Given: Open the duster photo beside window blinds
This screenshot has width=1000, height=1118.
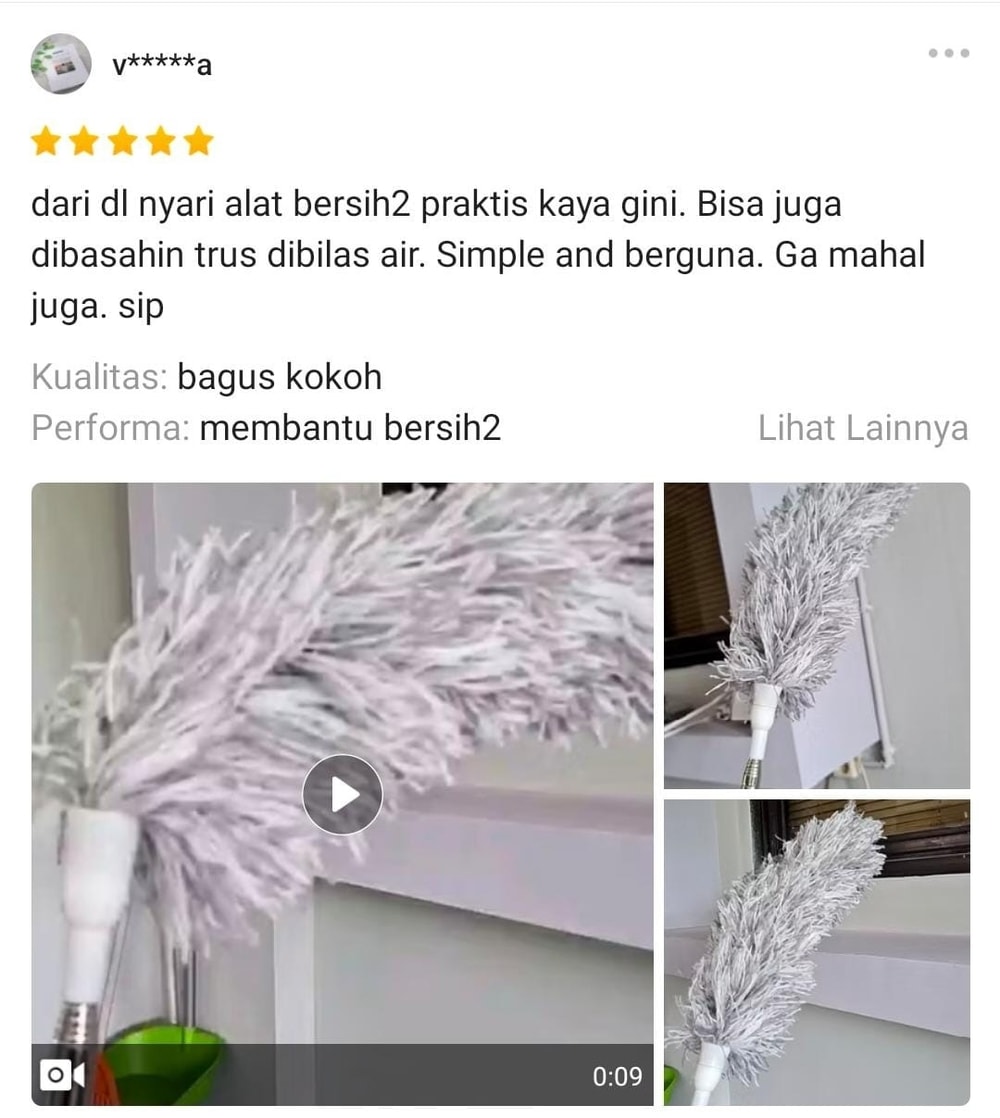Looking at the screenshot, I should coord(816,636).
